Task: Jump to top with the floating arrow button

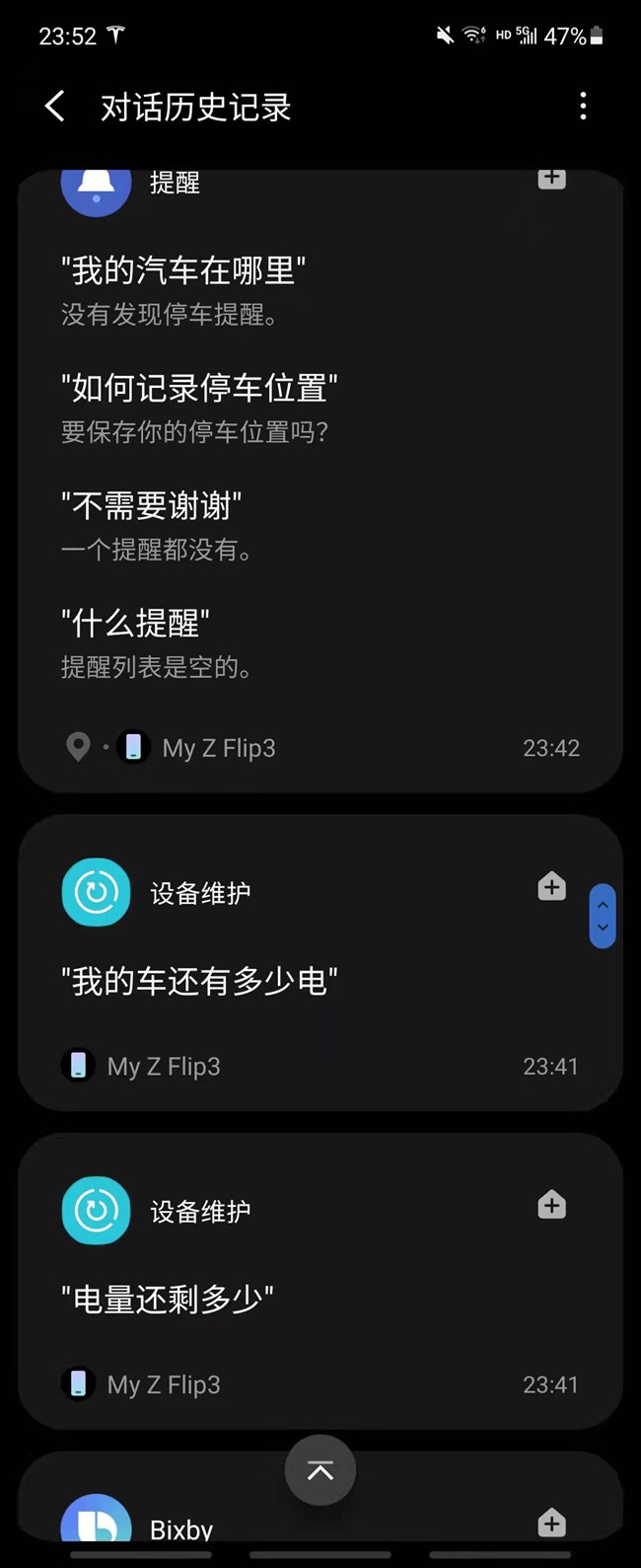Action: click(x=320, y=1470)
